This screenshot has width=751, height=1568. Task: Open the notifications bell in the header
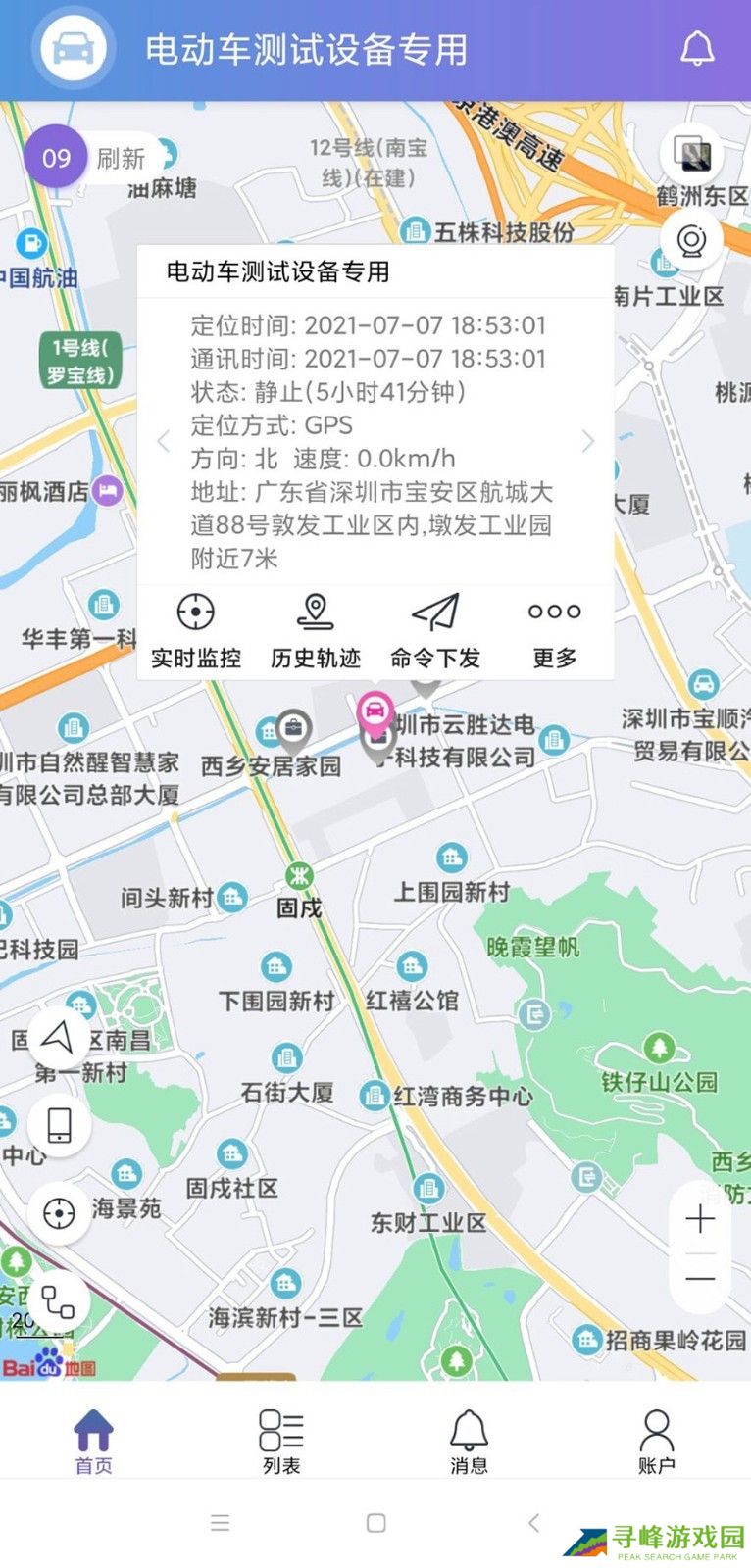[697, 48]
